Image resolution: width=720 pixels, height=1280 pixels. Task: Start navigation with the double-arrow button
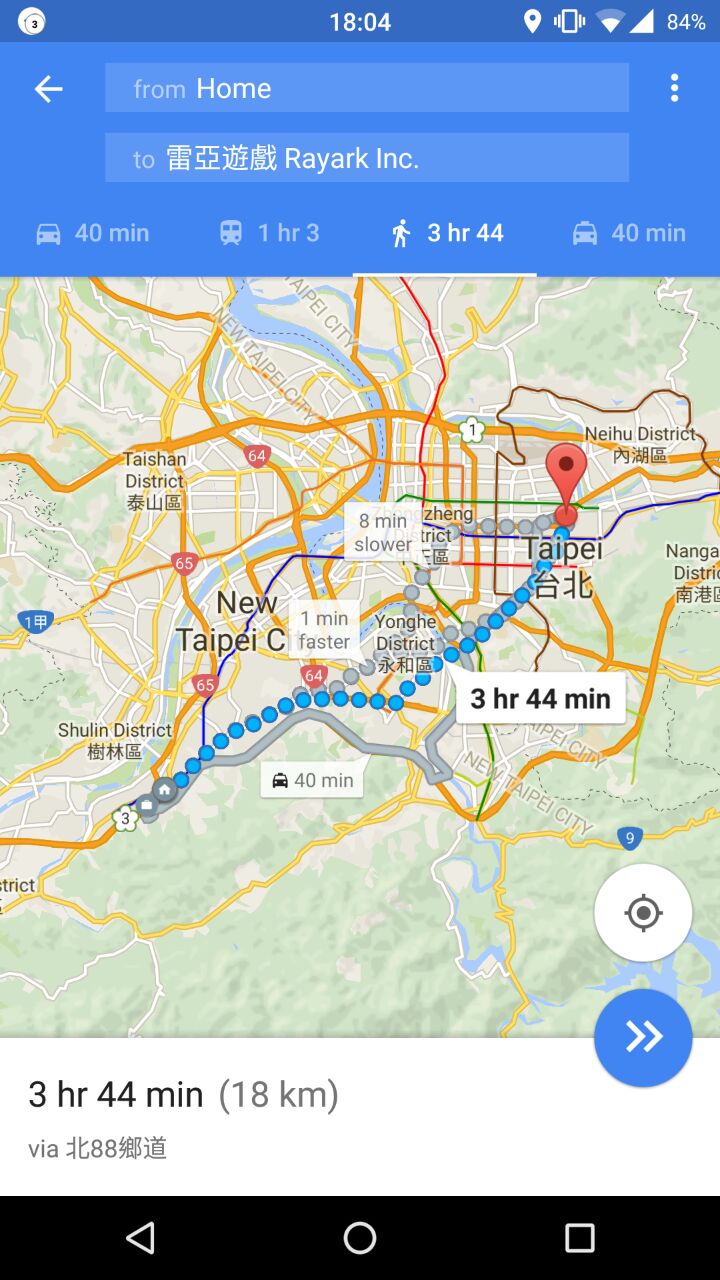point(643,1037)
